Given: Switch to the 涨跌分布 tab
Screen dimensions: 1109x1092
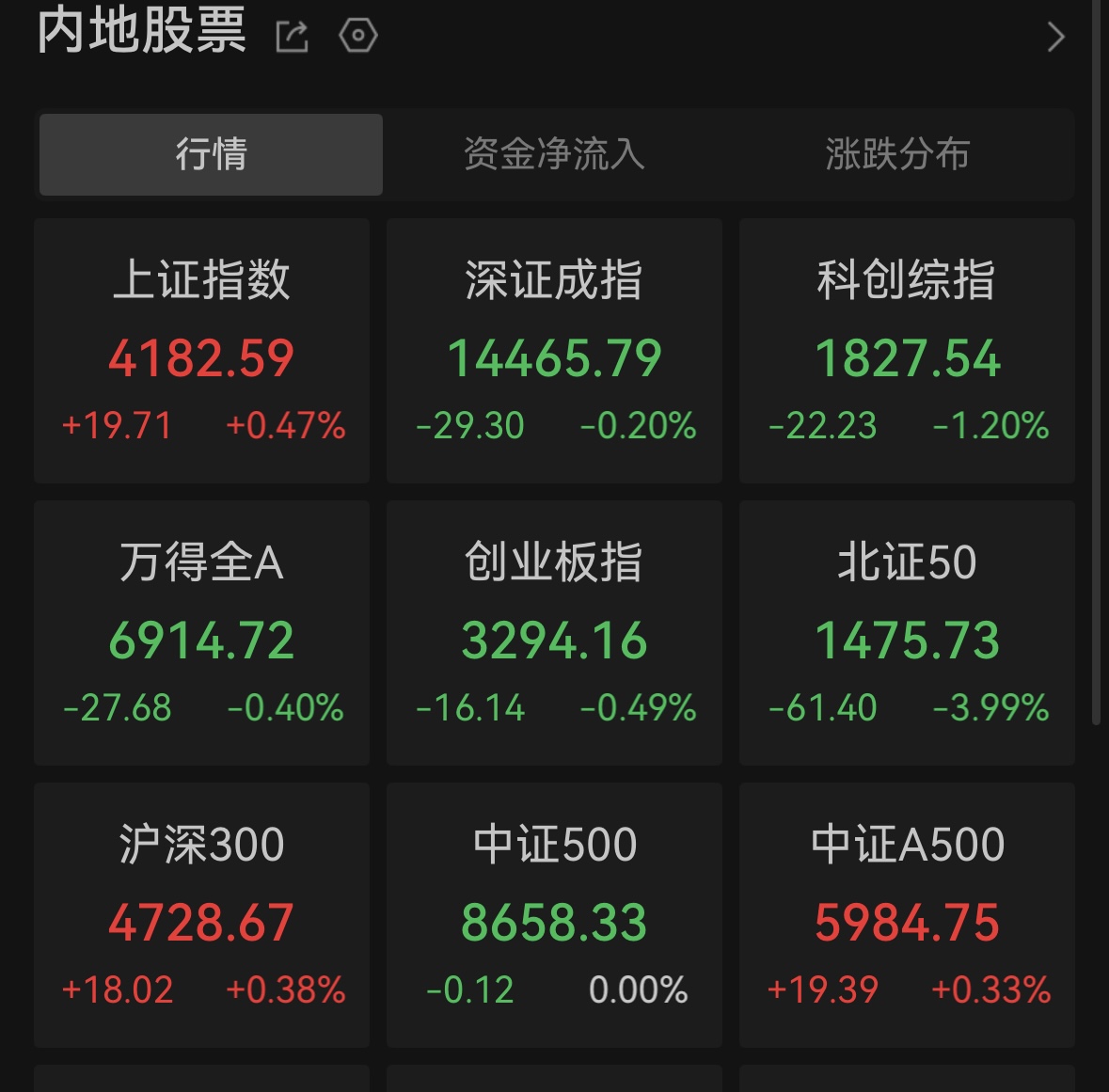Looking at the screenshot, I should (896, 154).
